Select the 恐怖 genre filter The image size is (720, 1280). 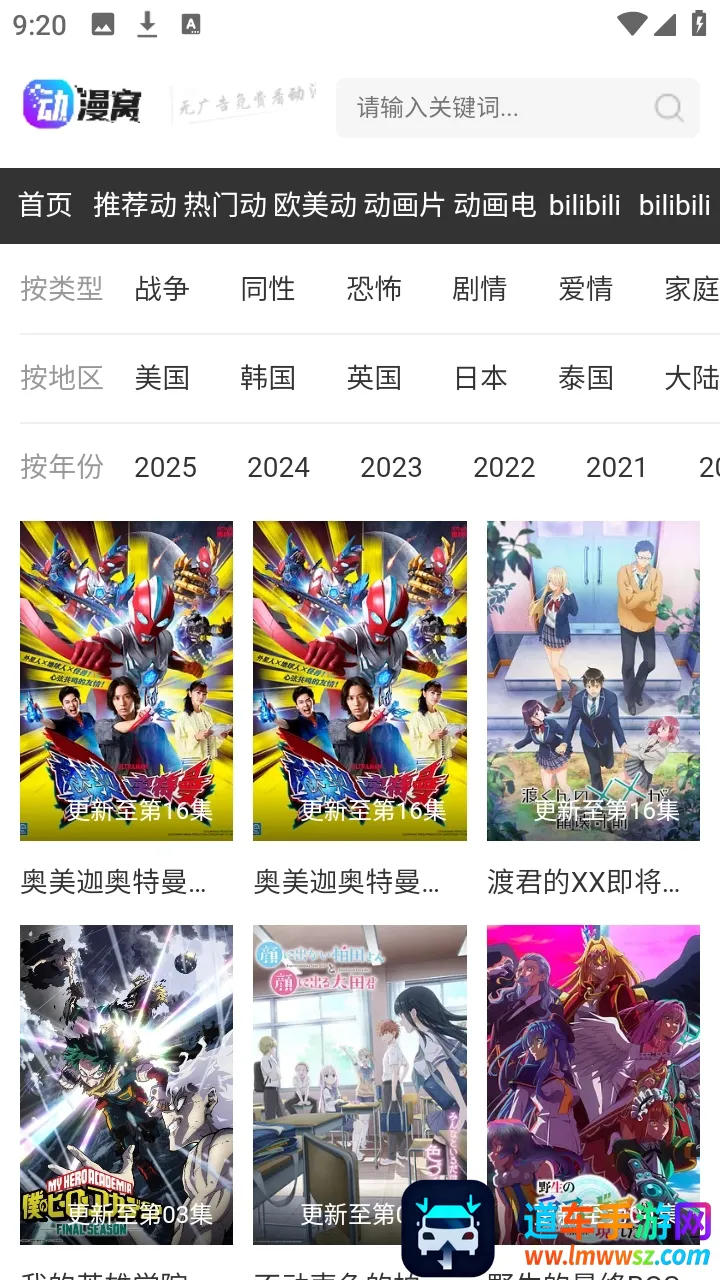point(374,289)
